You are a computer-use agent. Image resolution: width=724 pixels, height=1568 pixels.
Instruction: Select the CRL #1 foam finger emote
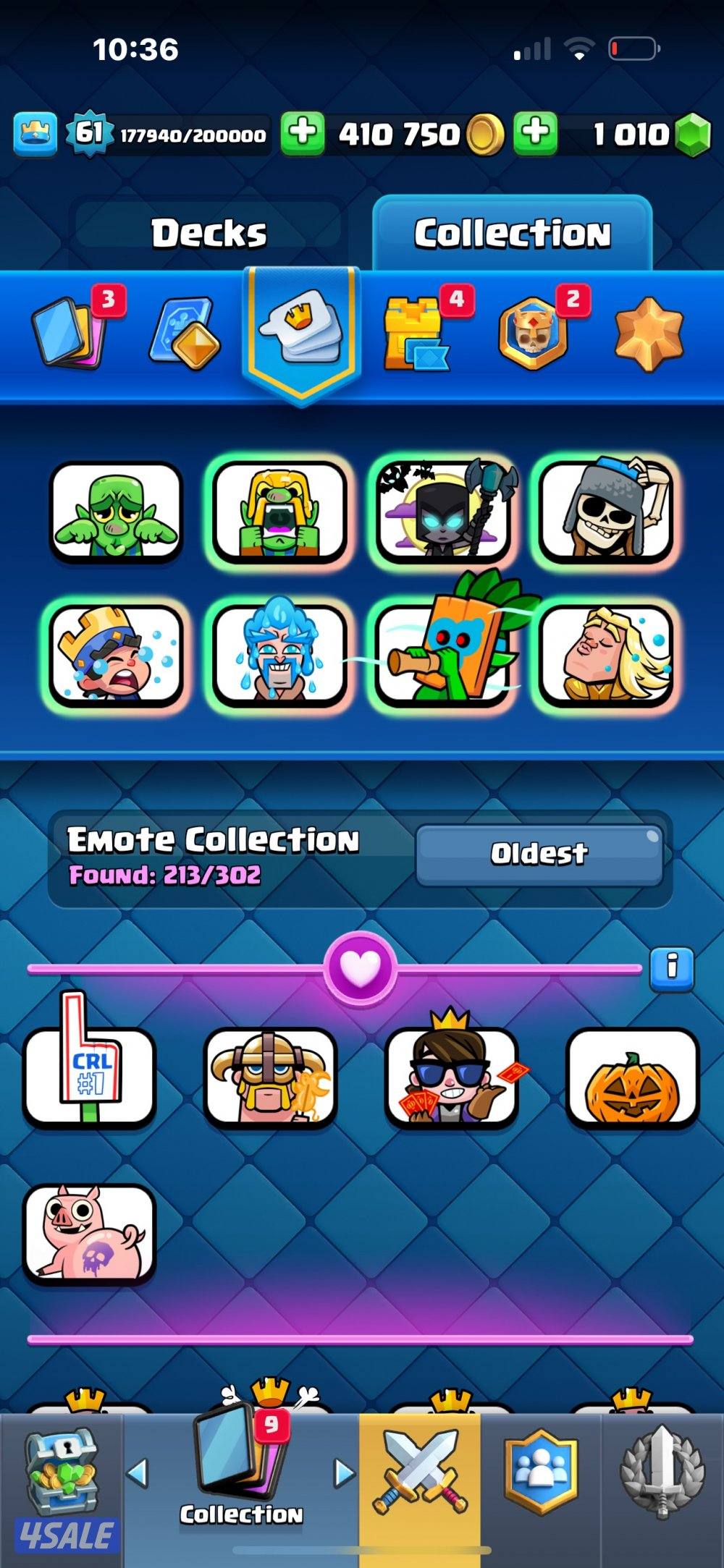(90, 1075)
